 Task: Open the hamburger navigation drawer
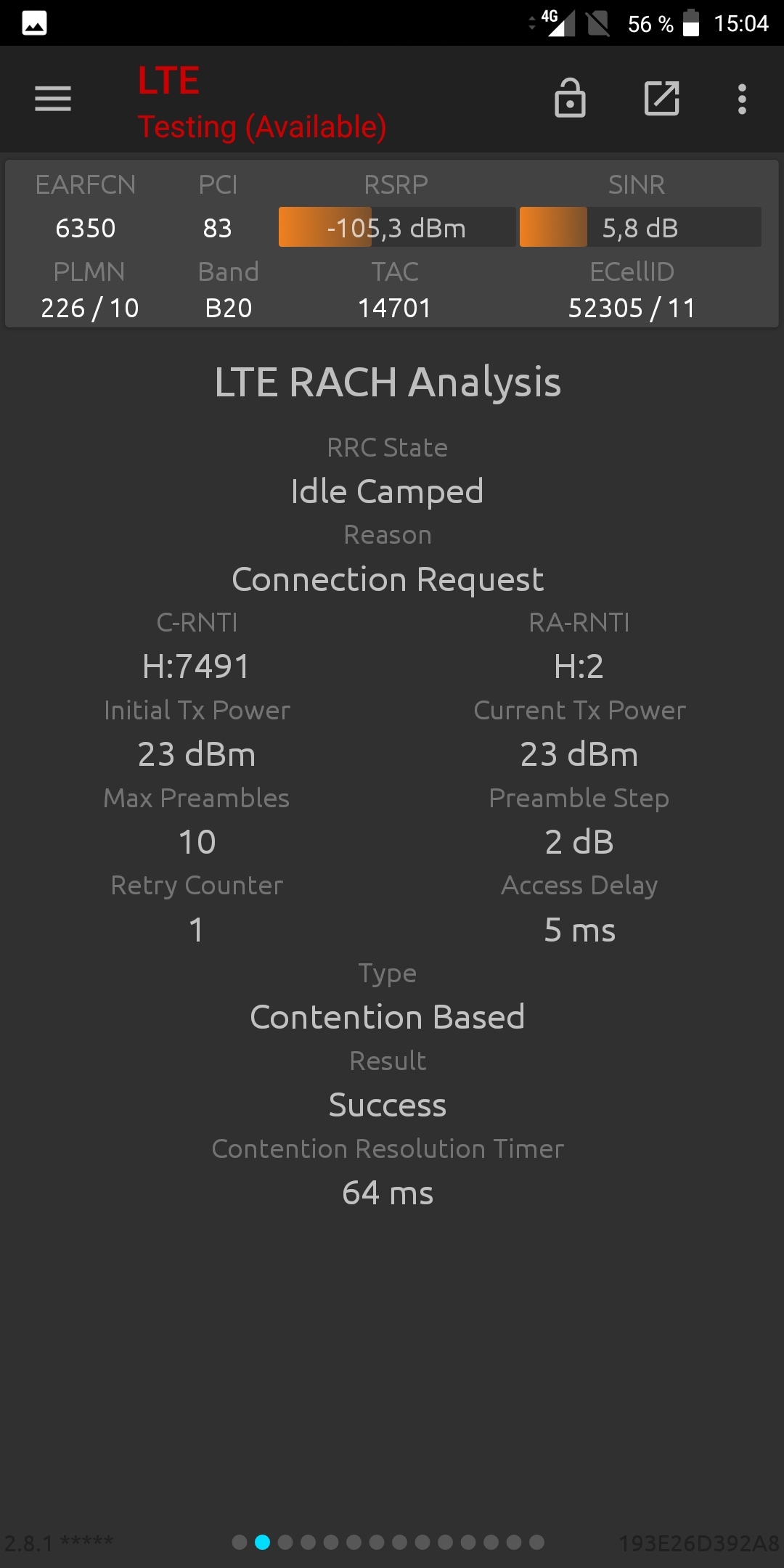click(53, 99)
